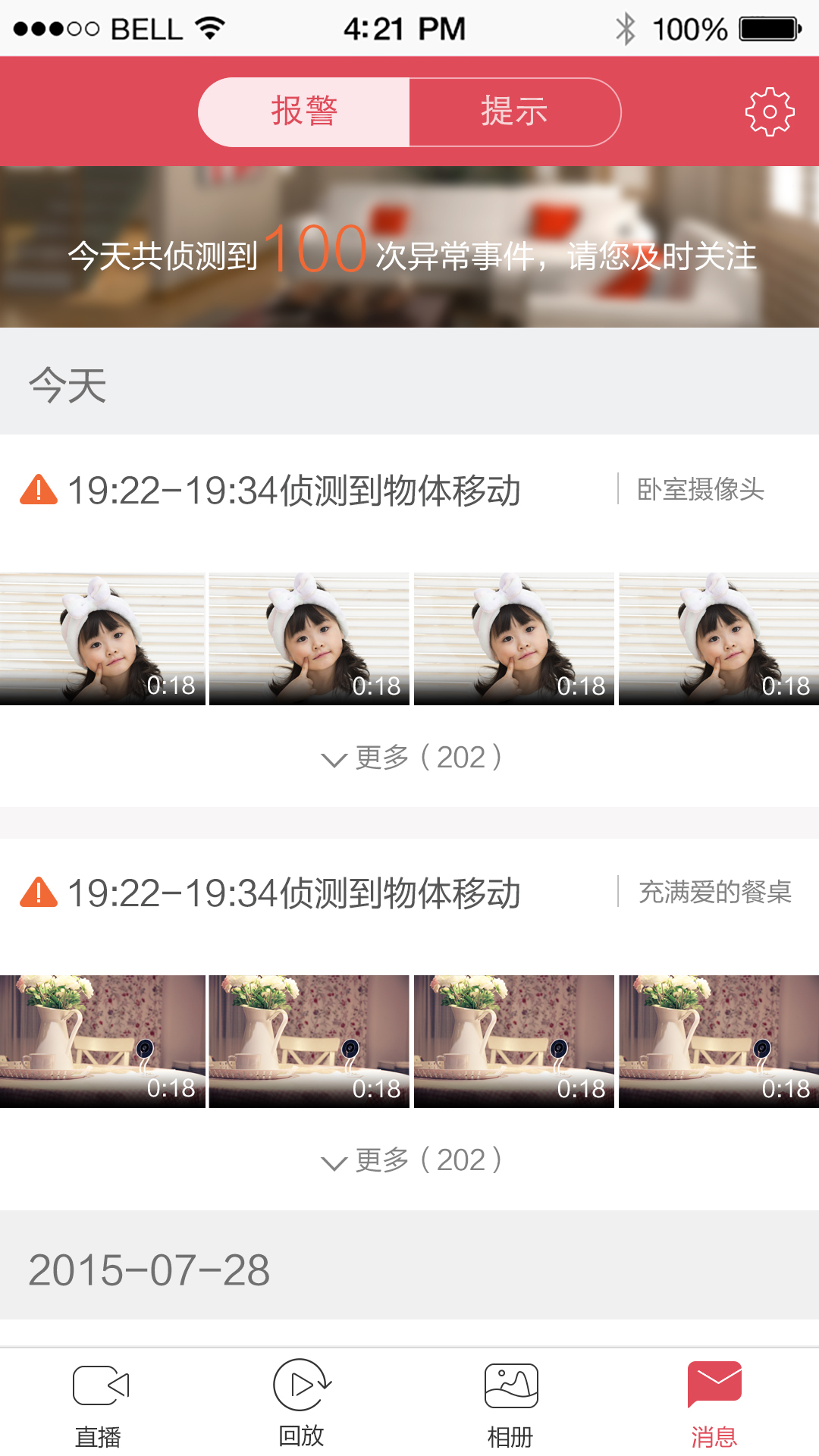Tap the 消息 messages tab

click(x=714, y=1404)
